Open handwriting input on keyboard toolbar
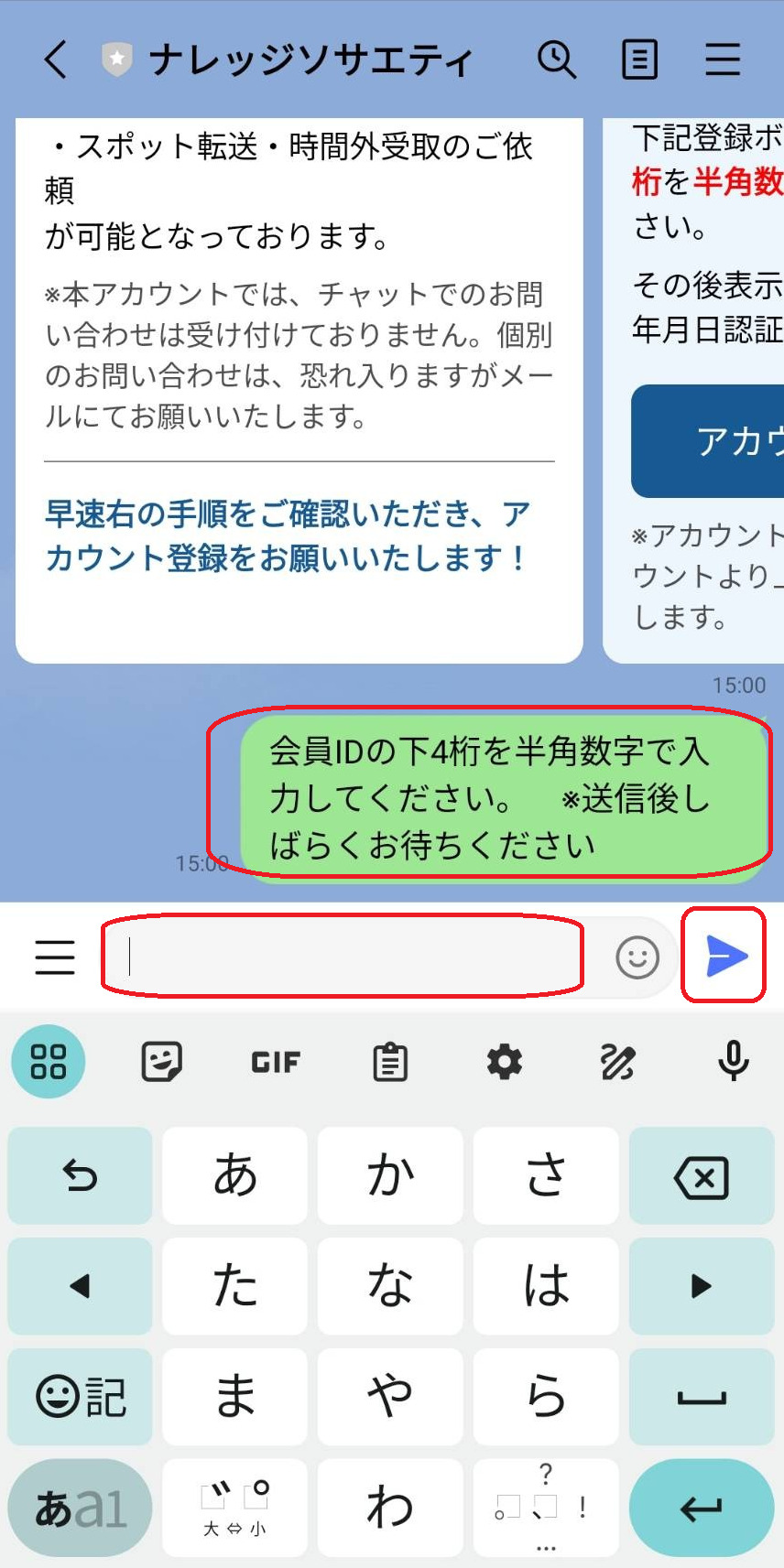 point(618,1062)
